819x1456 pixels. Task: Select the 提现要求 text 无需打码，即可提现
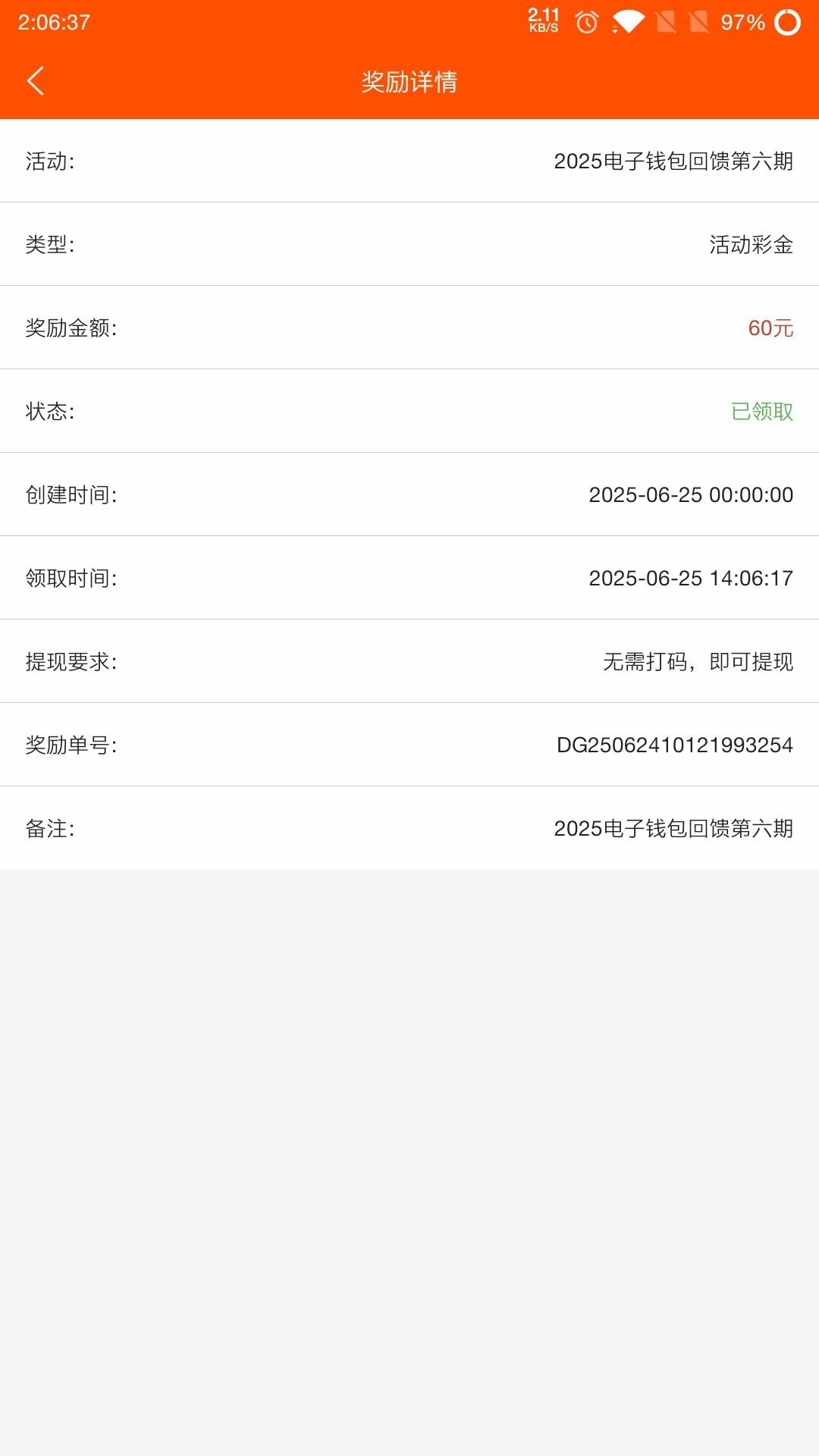coord(698,662)
